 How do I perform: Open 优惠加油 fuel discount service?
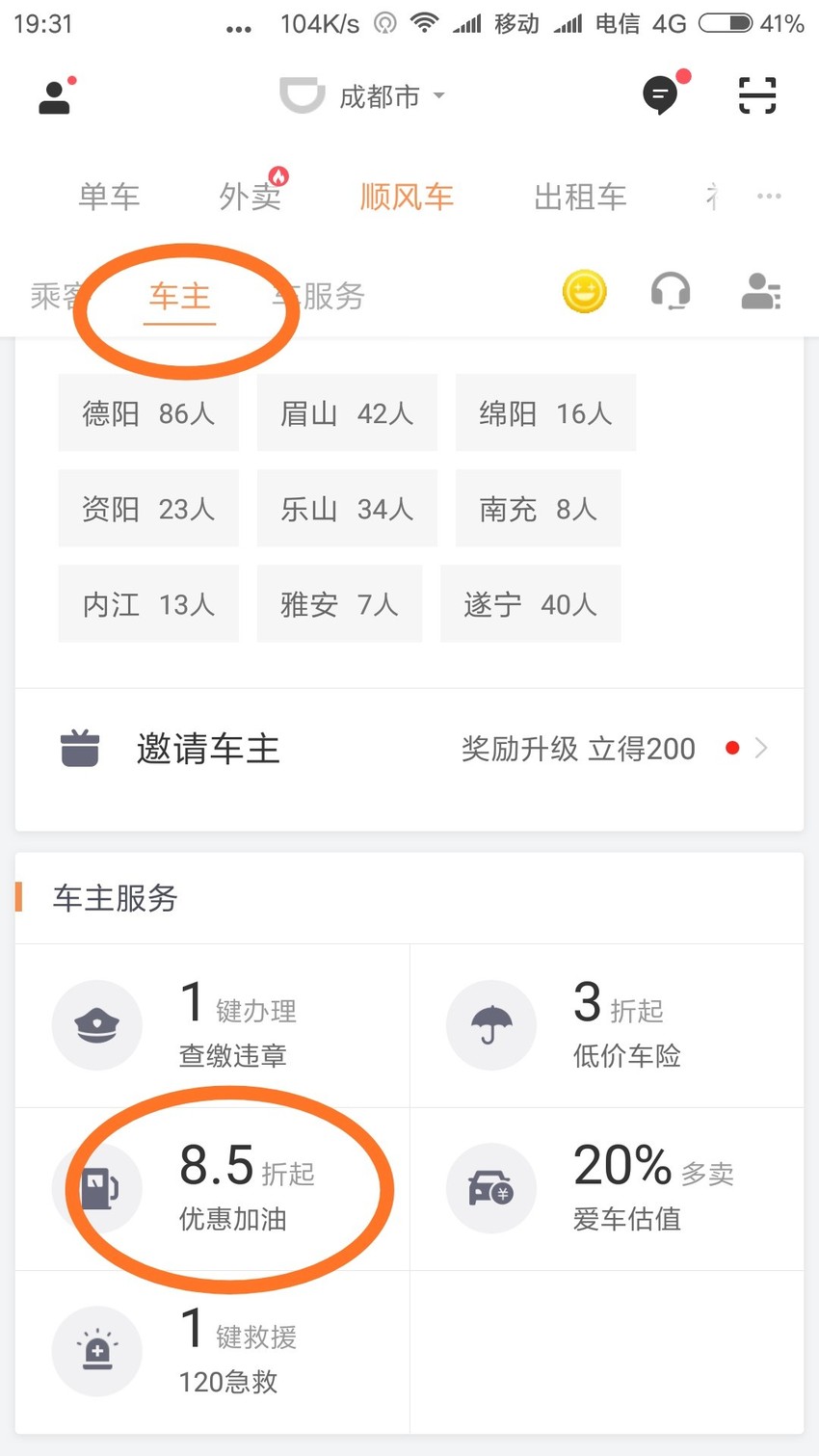(213, 1189)
